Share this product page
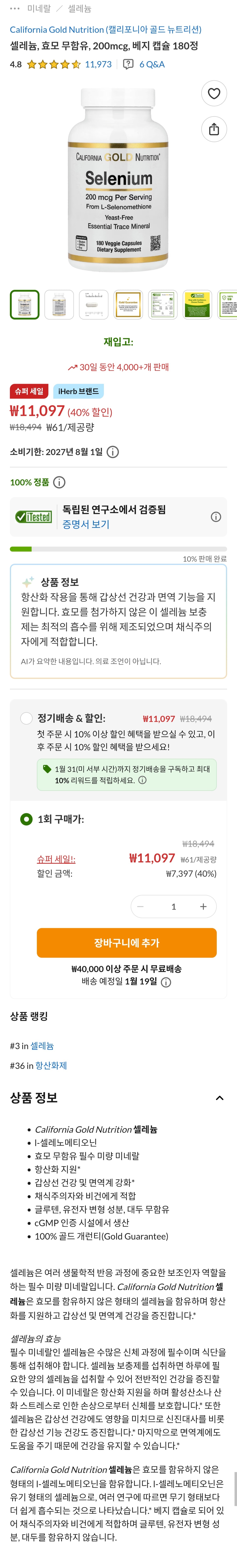This screenshot has height=1568, width=237. coord(214,129)
